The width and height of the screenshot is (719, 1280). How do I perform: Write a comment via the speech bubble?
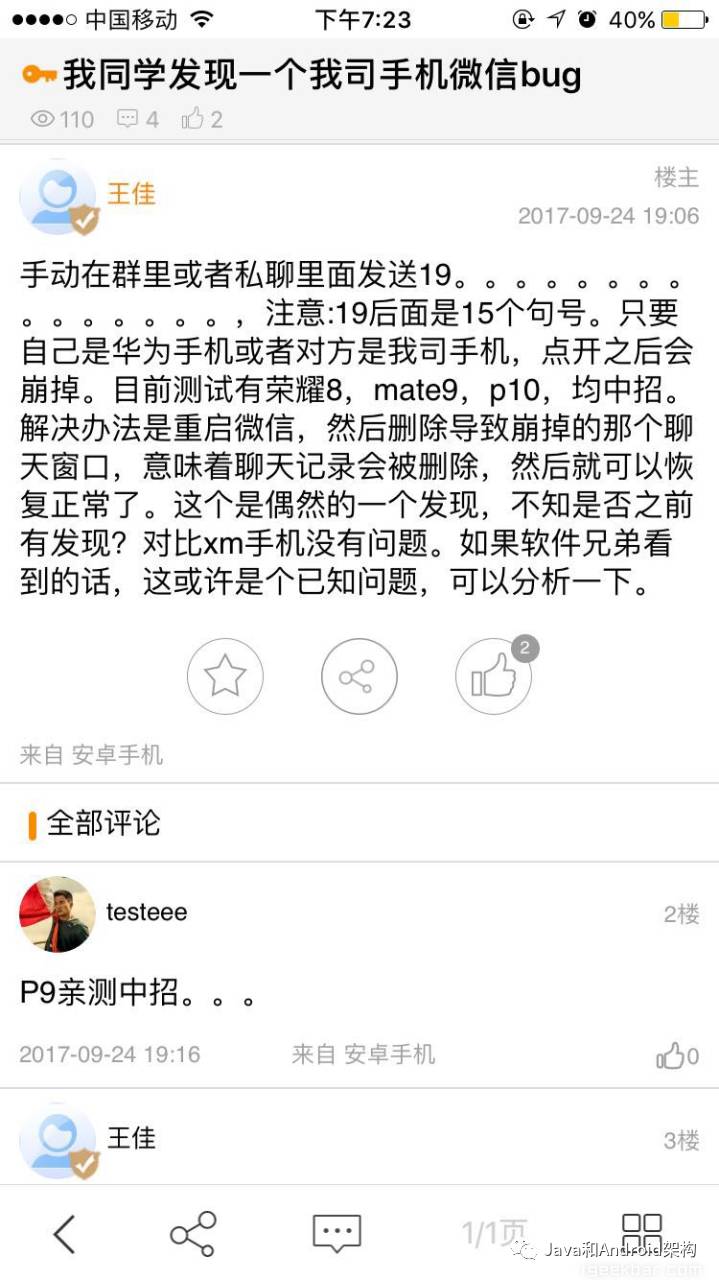[336, 1234]
